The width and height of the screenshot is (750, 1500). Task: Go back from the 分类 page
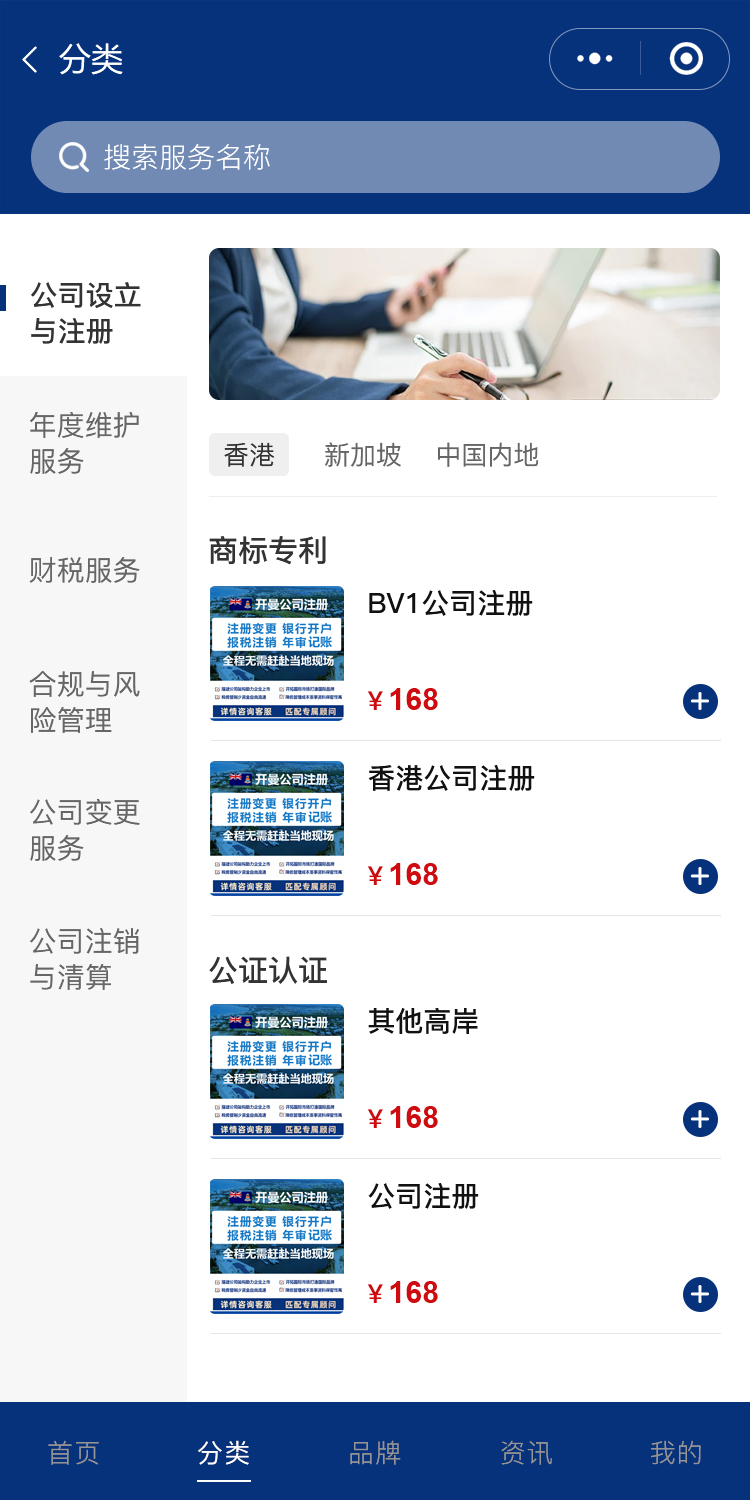click(x=30, y=60)
